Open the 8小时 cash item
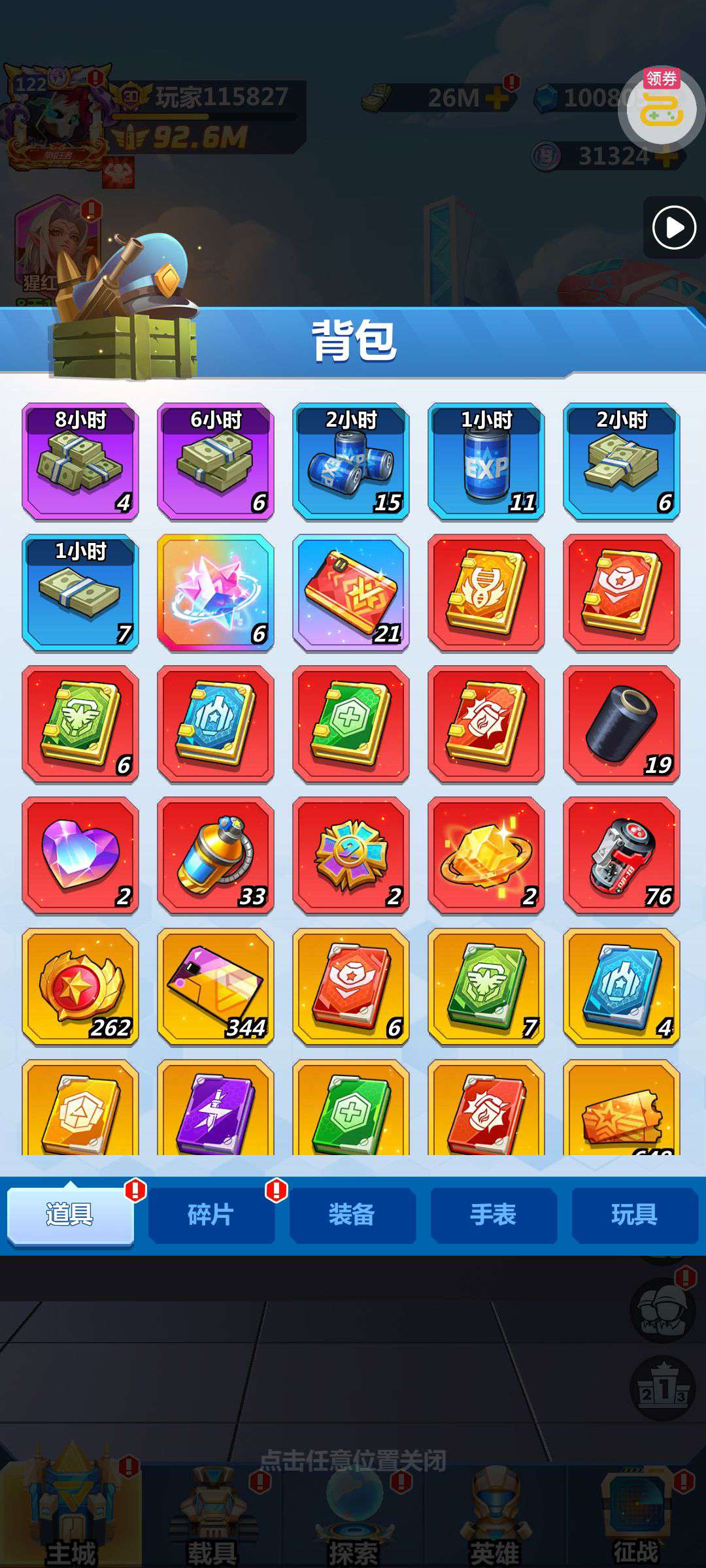The image size is (706, 1568). pos(80,461)
